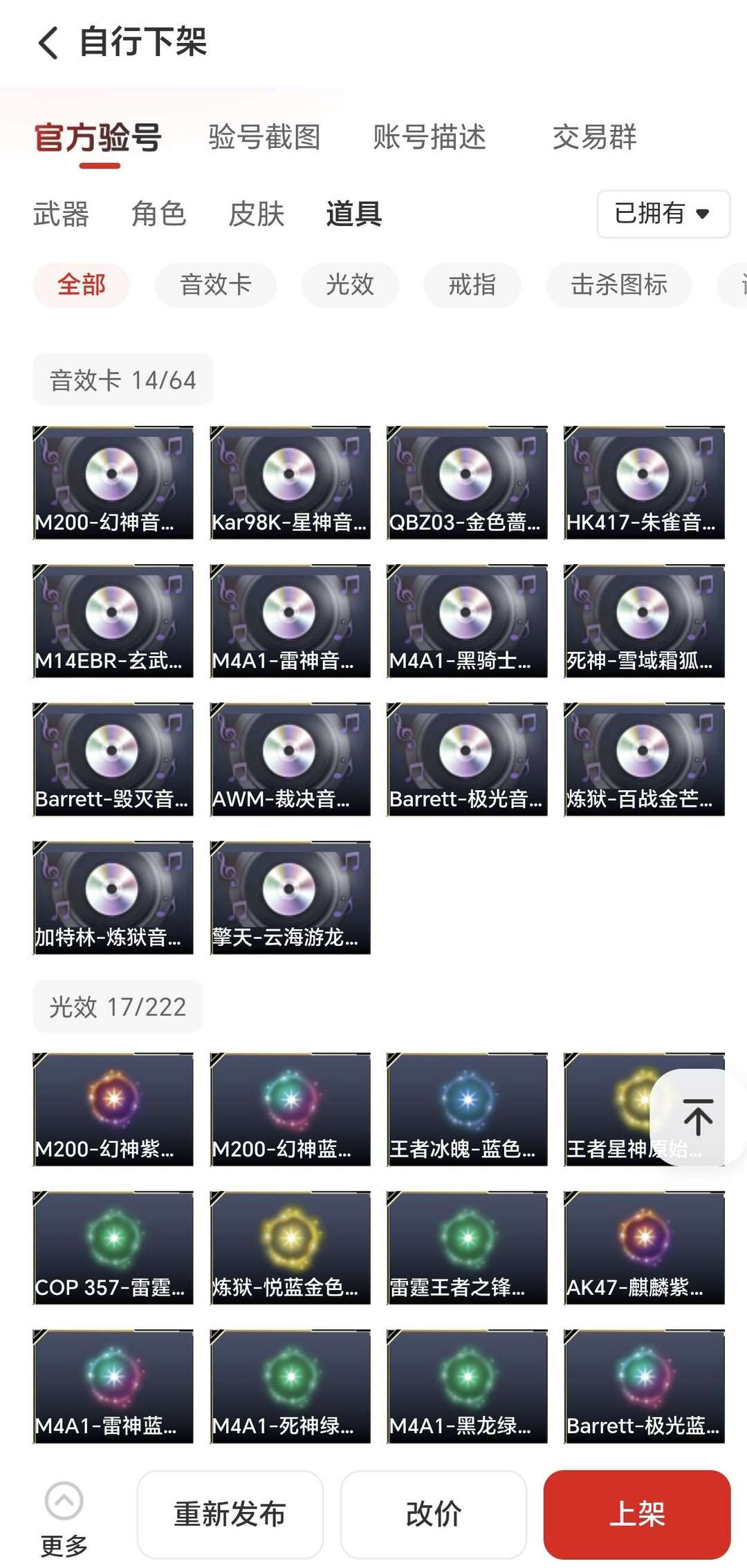
Task: Switch to the 验号截图 tab
Action: pos(261,138)
